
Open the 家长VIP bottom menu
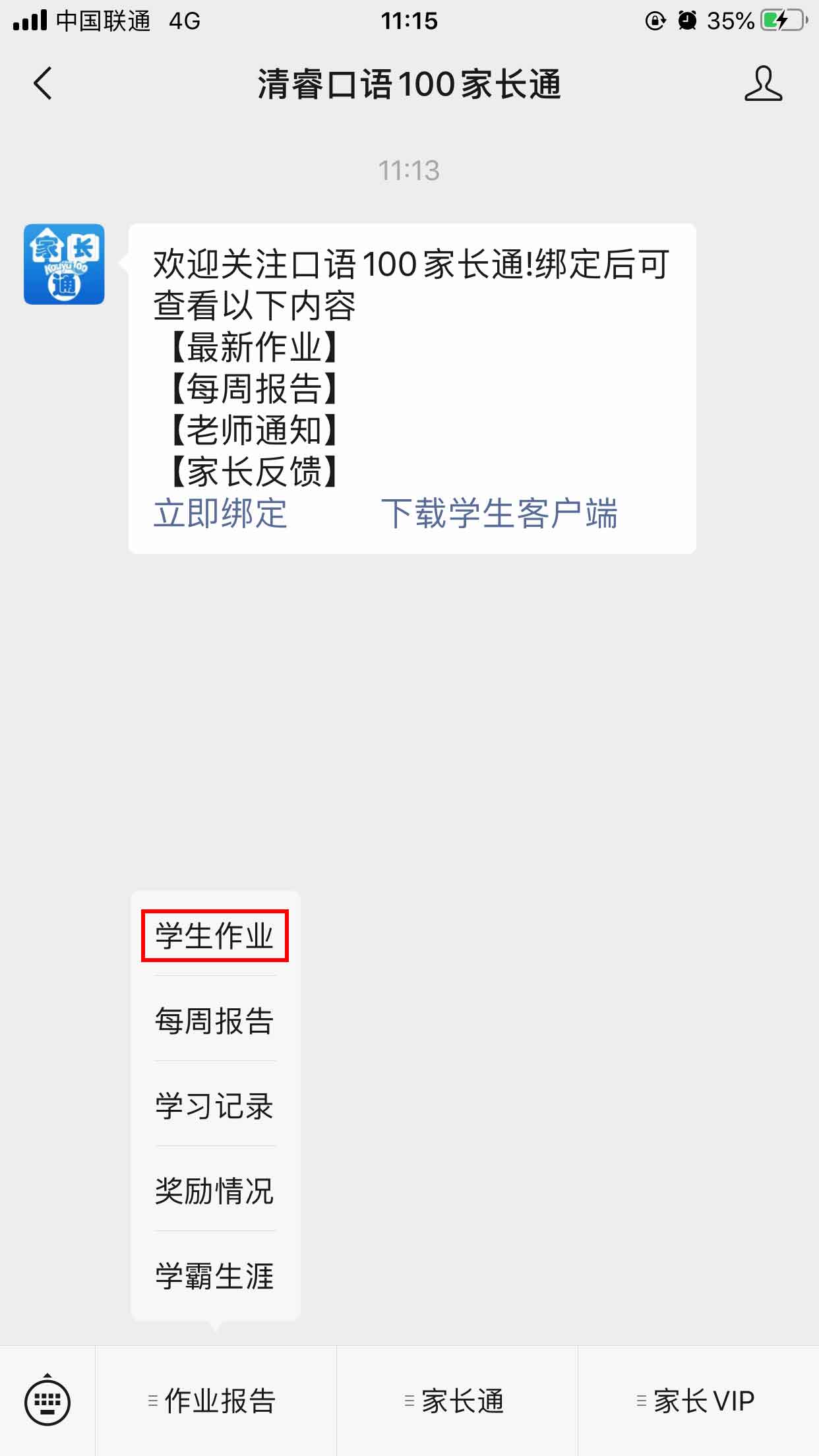(698, 1401)
